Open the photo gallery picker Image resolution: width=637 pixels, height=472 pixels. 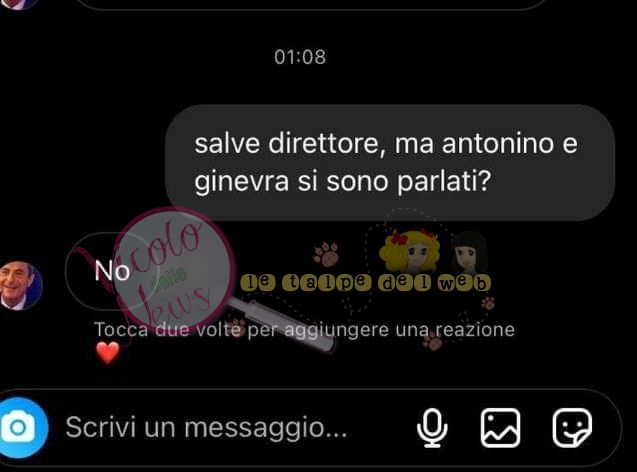pos(500,429)
